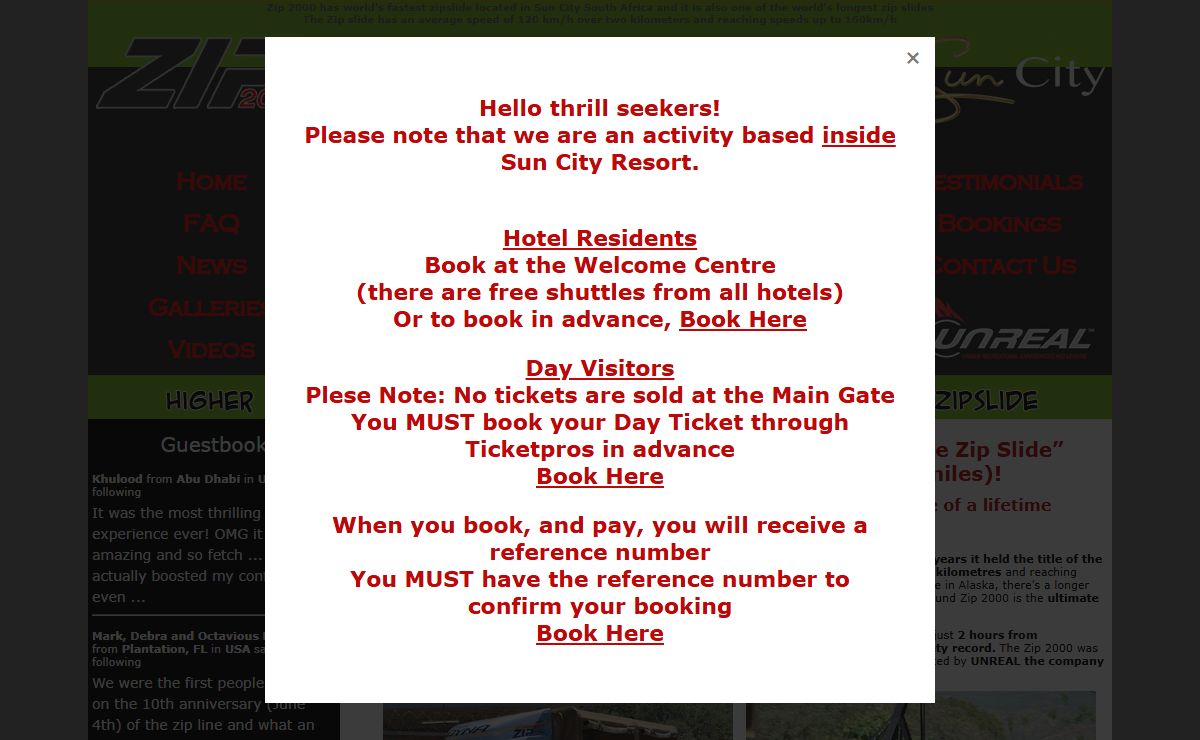Close the popup dialog
This screenshot has width=1200, height=740.
(912, 58)
